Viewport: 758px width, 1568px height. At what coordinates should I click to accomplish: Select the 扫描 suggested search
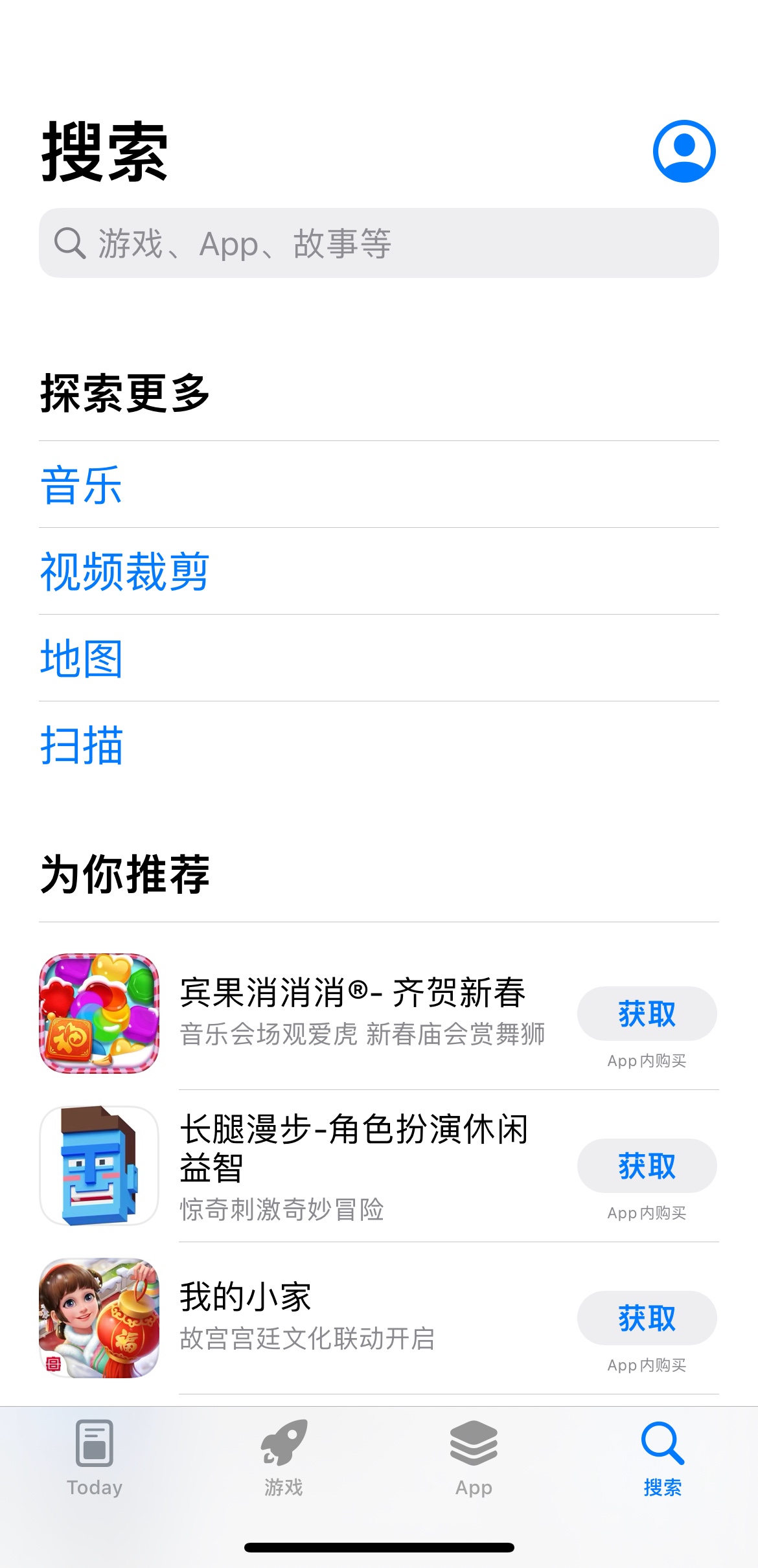coord(82,745)
